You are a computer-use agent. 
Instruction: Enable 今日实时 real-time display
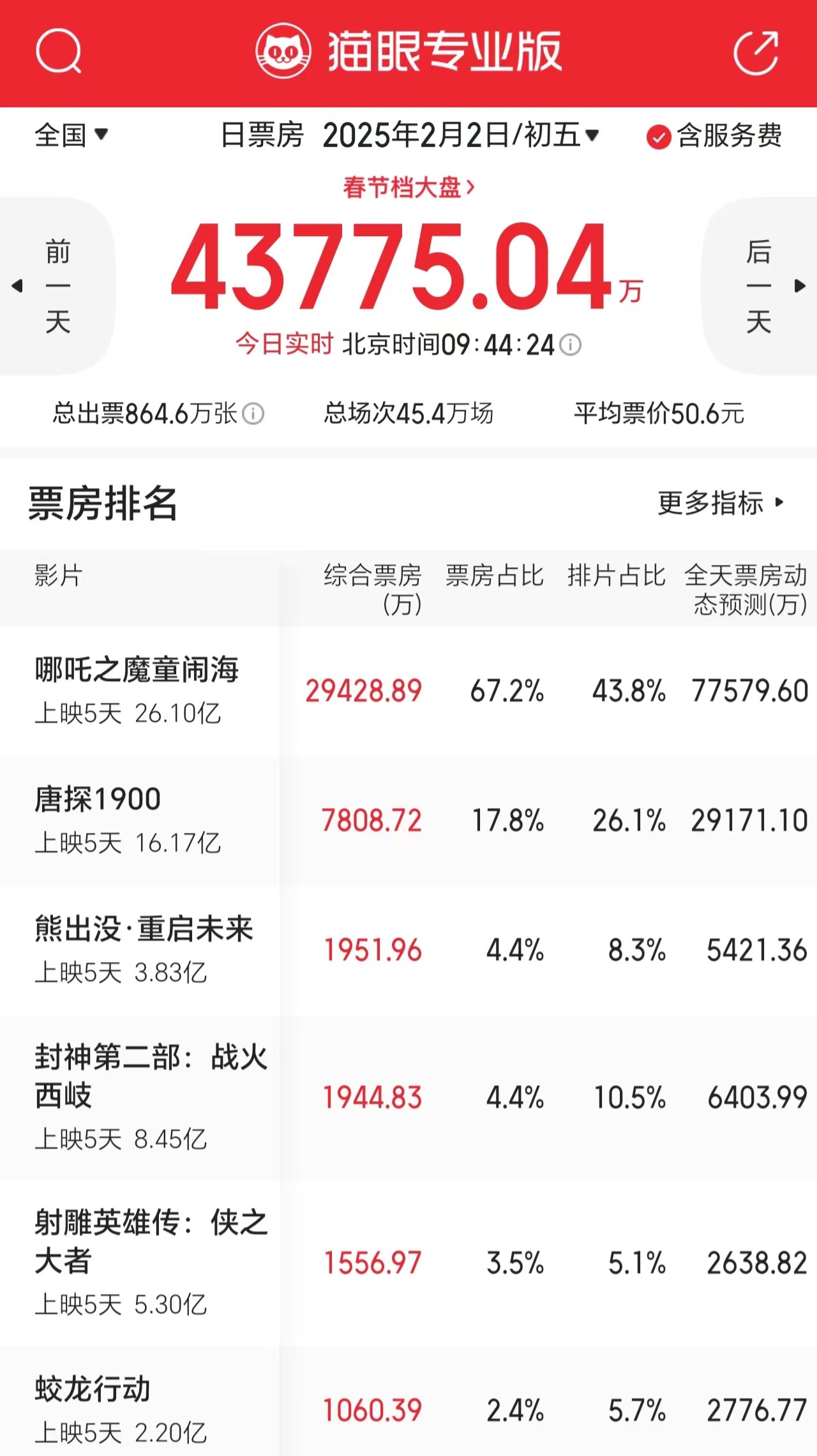[x=283, y=345]
